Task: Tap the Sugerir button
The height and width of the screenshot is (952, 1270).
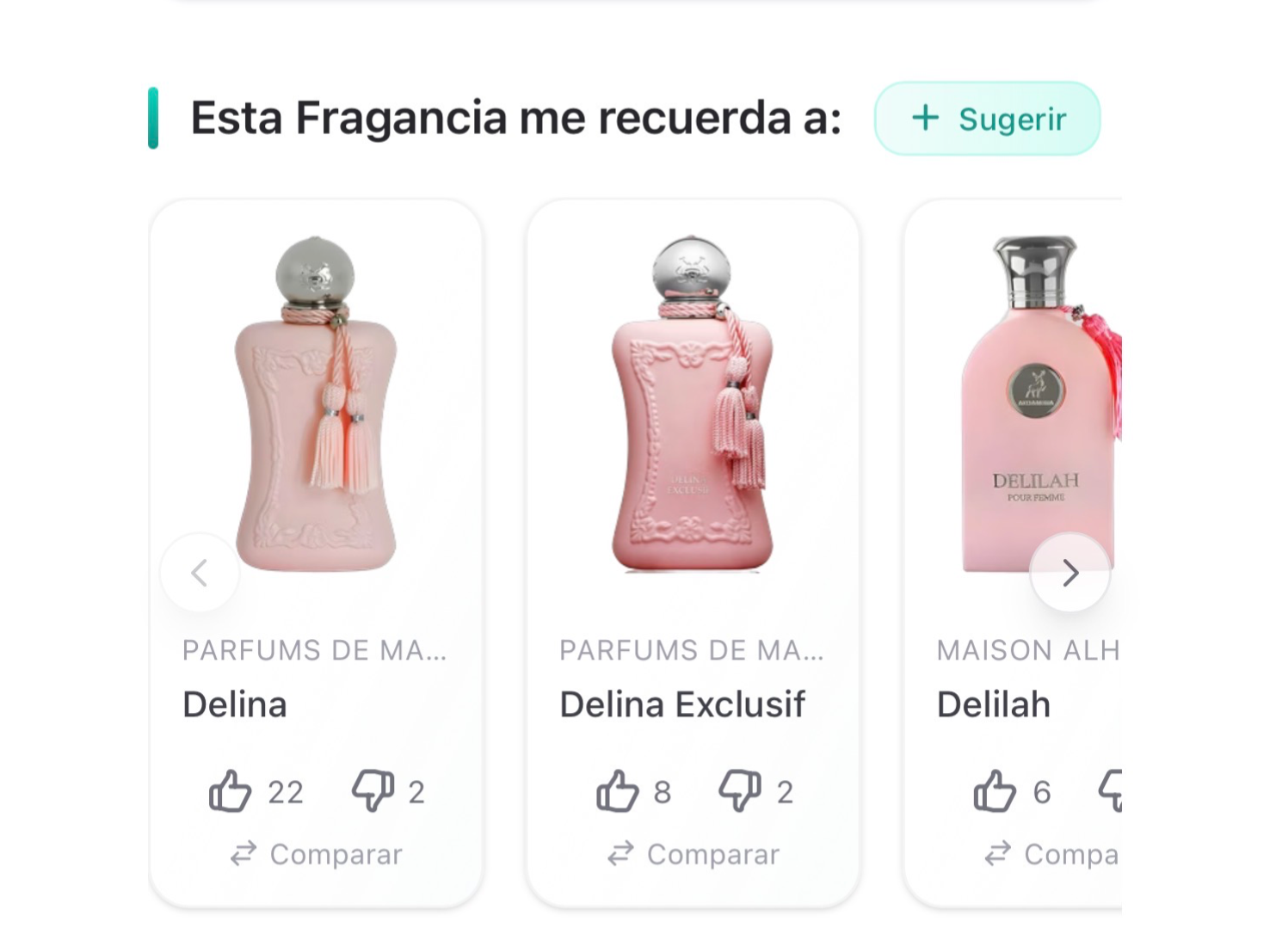Action: (987, 119)
